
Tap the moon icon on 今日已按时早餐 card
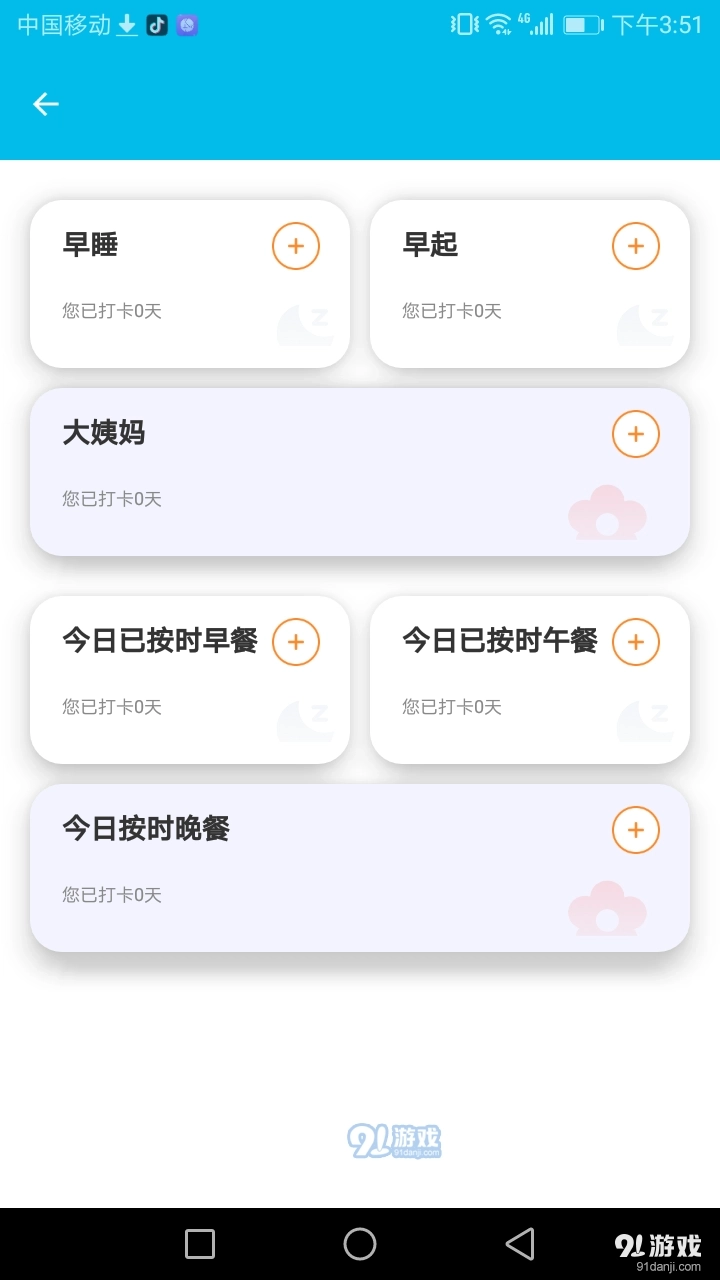(x=305, y=718)
